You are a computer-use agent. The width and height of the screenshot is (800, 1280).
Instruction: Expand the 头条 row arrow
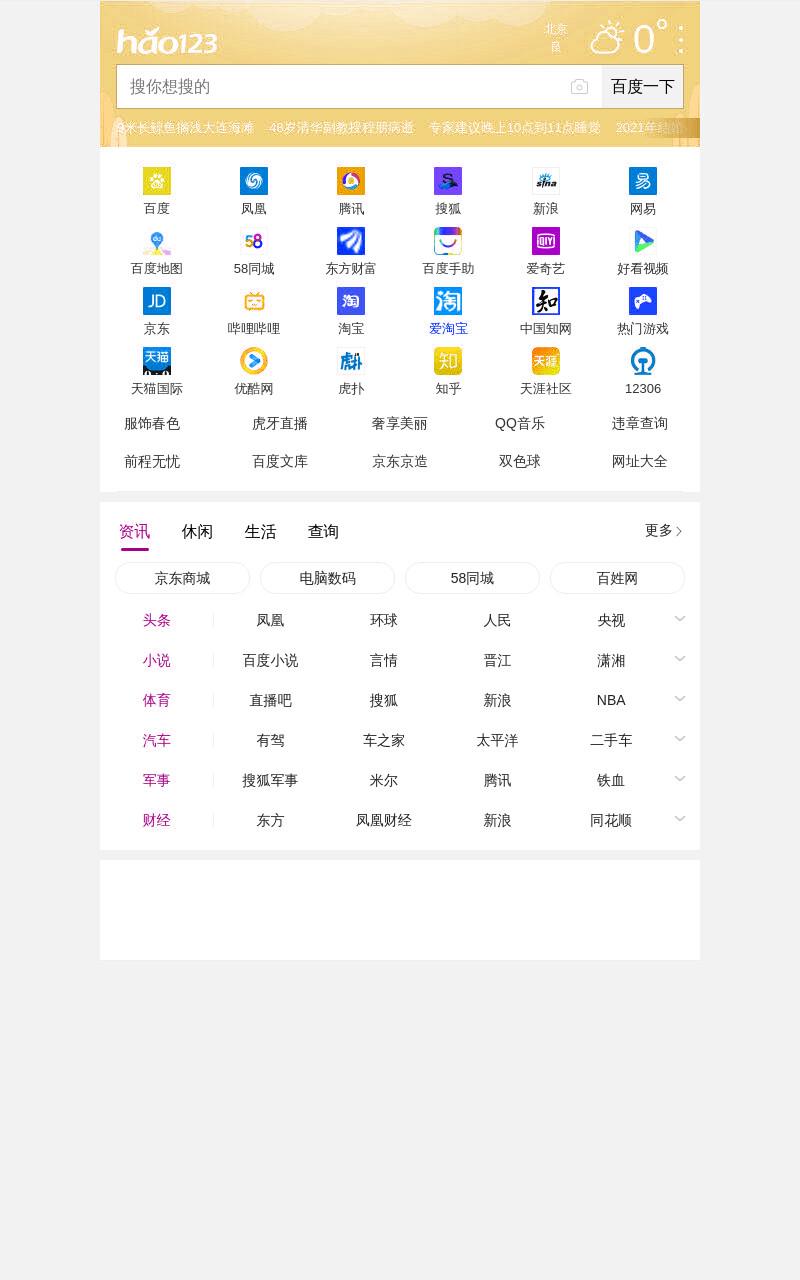680,619
